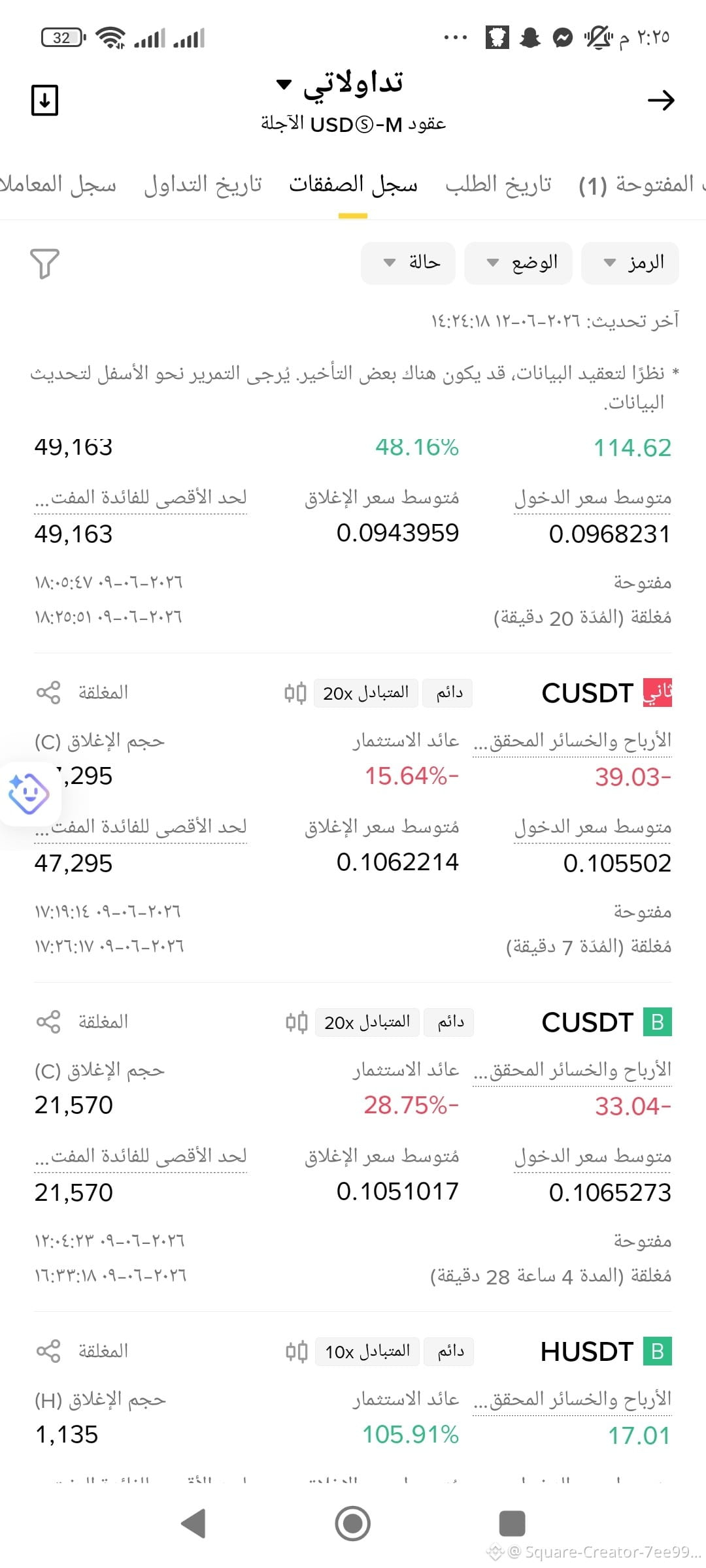This screenshot has height=1568, width=706.
Task: Expand the الرمز symbol dropdown
Action: pyautogui.click(x=630, y=263)
